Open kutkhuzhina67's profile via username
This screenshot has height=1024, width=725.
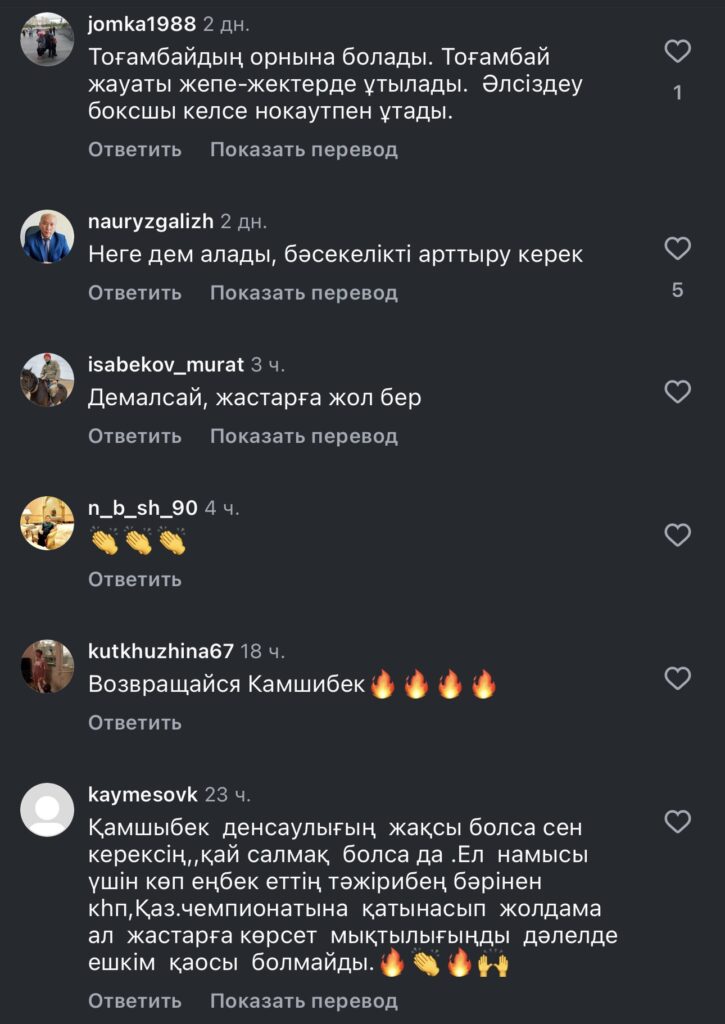[160, 651]
